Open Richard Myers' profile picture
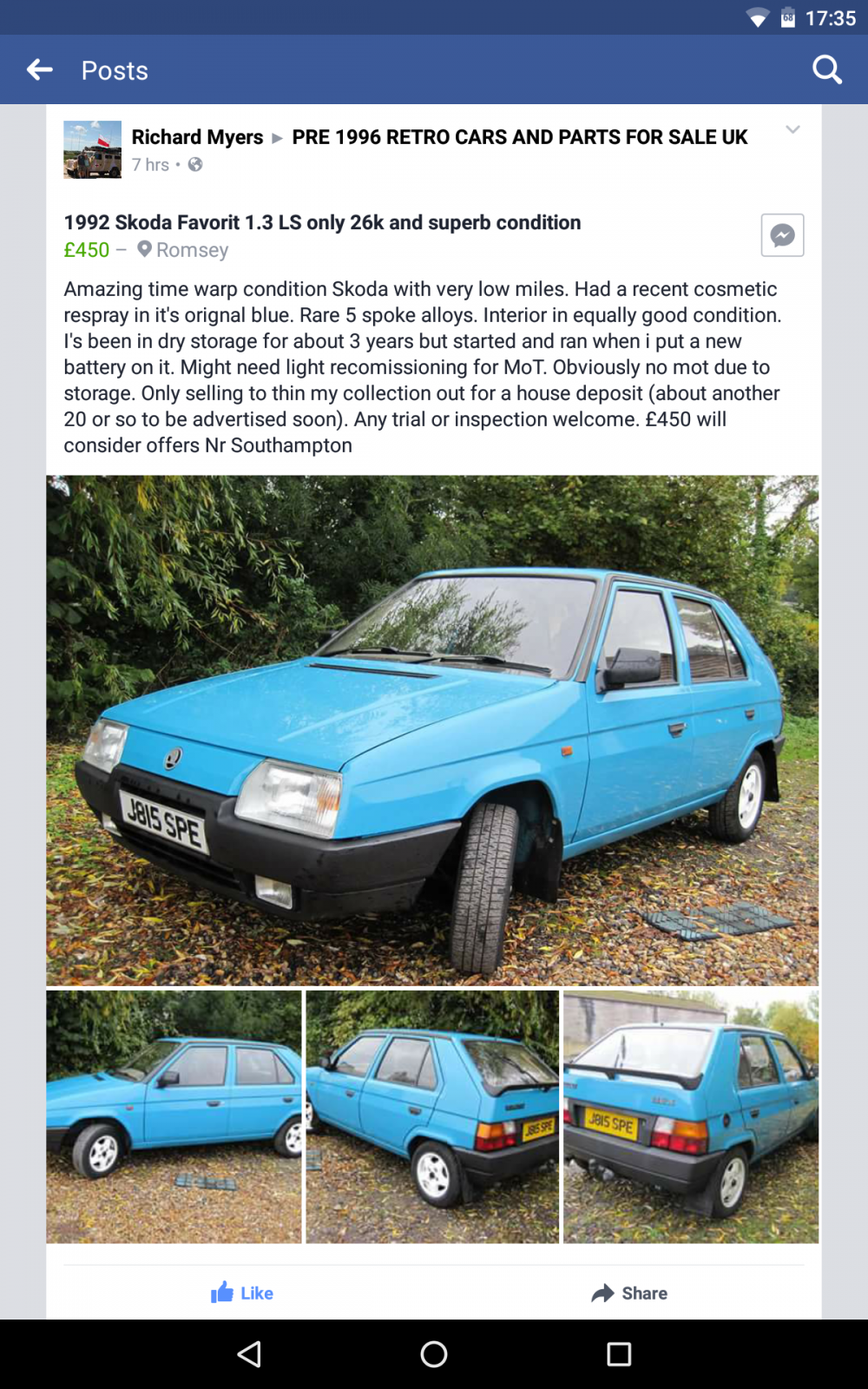Screen dimensions: 868x1389 [x=93, y=149]
